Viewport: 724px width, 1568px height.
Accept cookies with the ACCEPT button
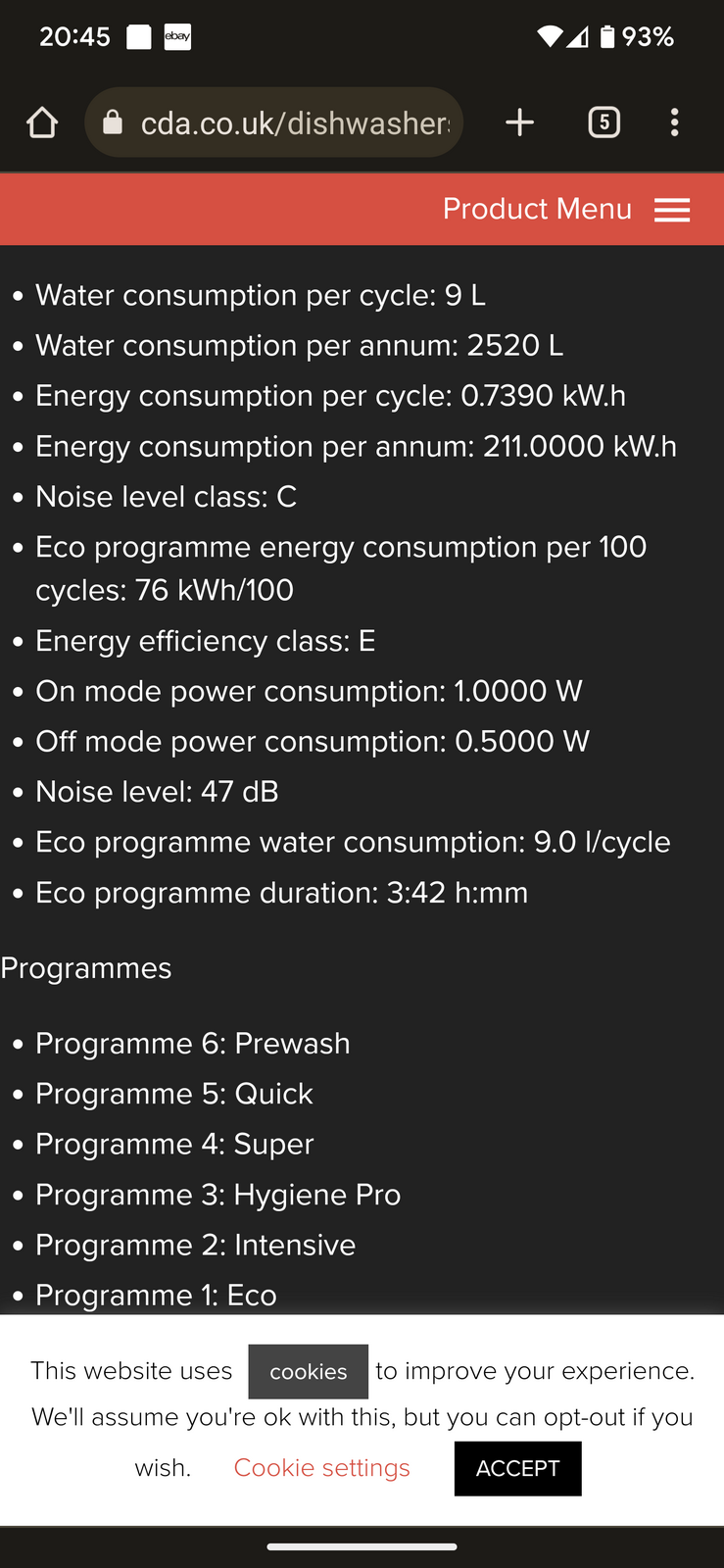point(517,1468)
